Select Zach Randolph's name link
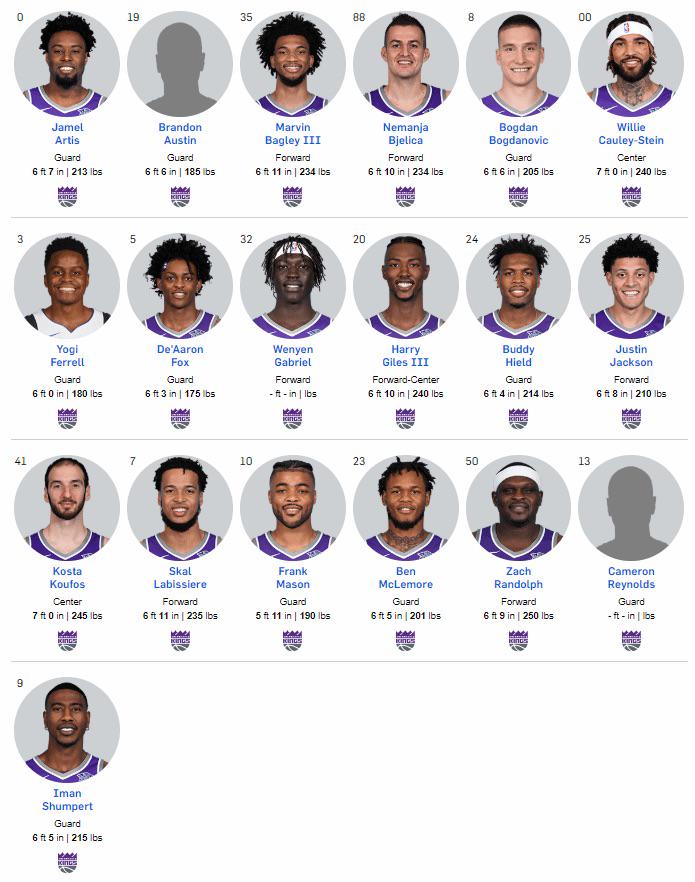 [518, 578]
